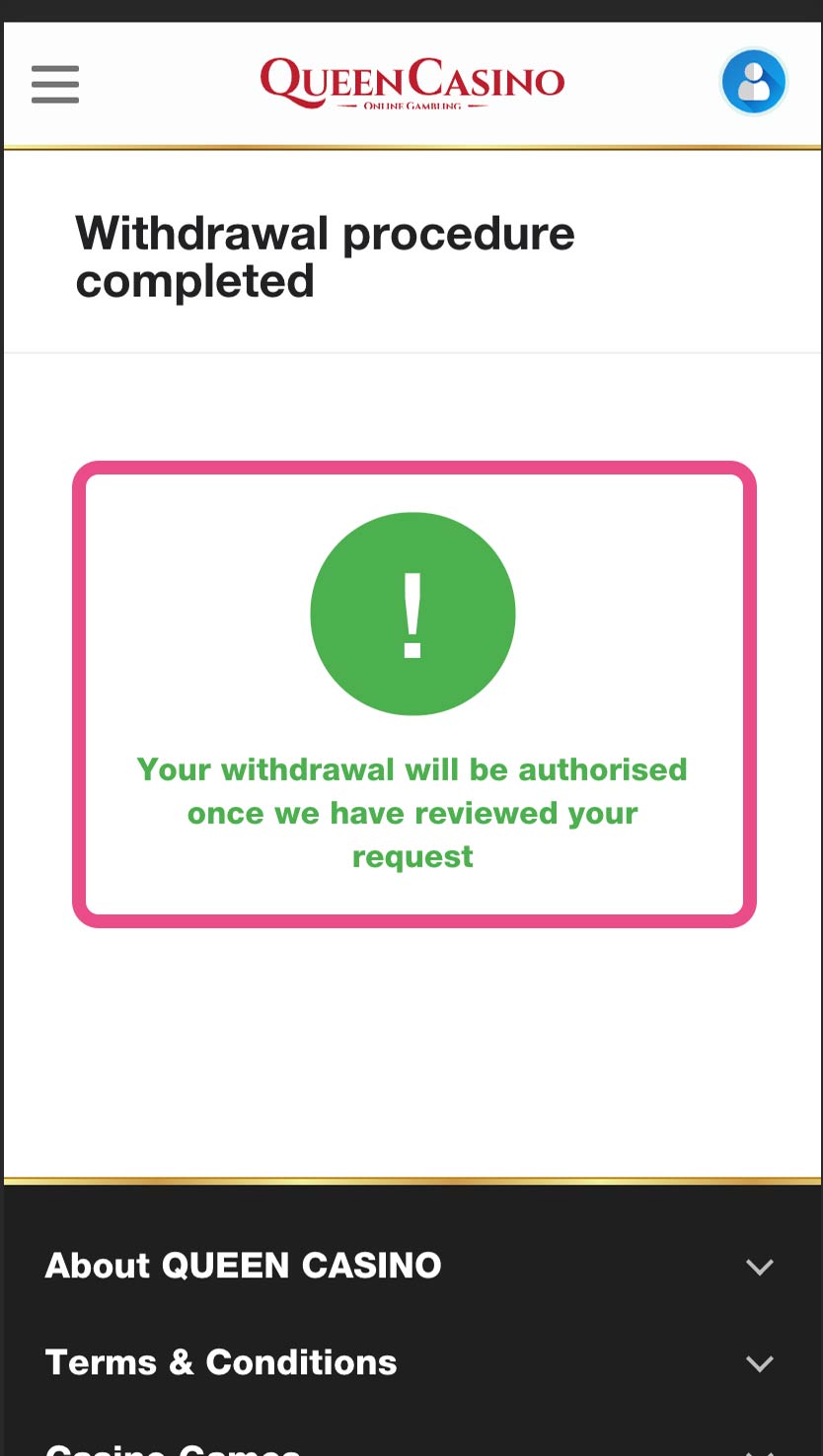Expand the Terms & Conditions section
The image size is (823, 1456).
[411, 1362]
